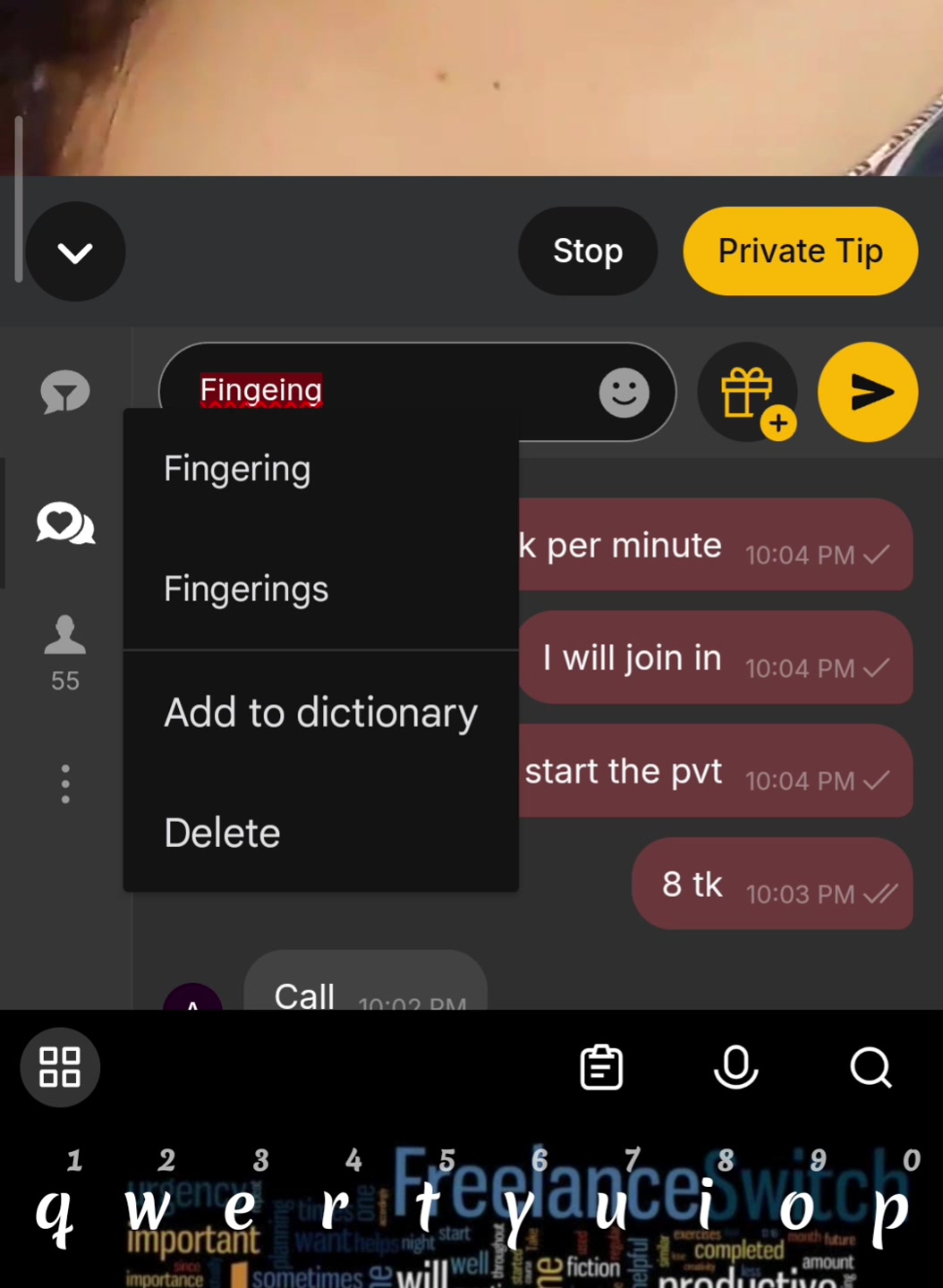
Task: Tap the Stop button
Action: [587, 251]
